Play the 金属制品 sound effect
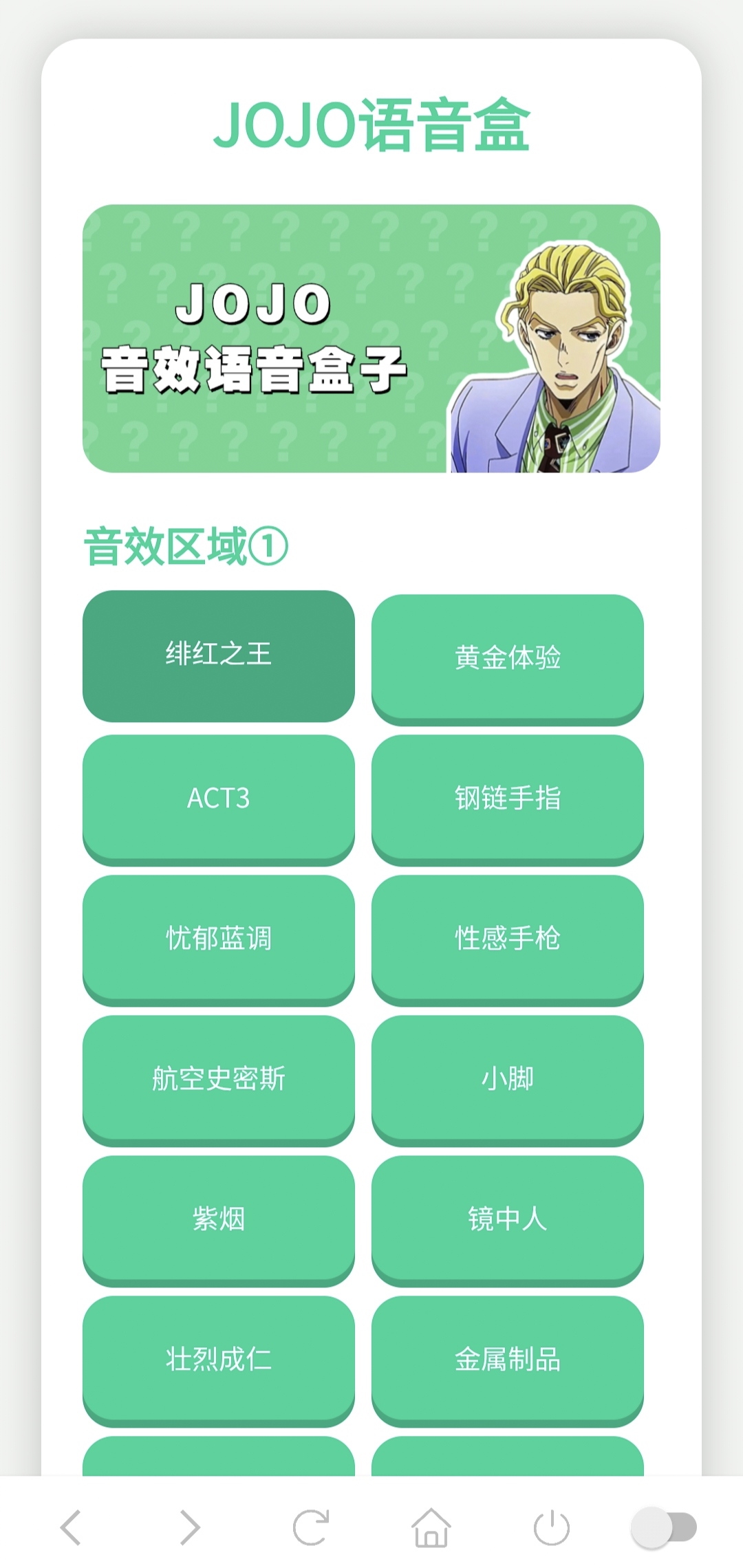The image size is (743, 1568). click(x=508, y=1358)
